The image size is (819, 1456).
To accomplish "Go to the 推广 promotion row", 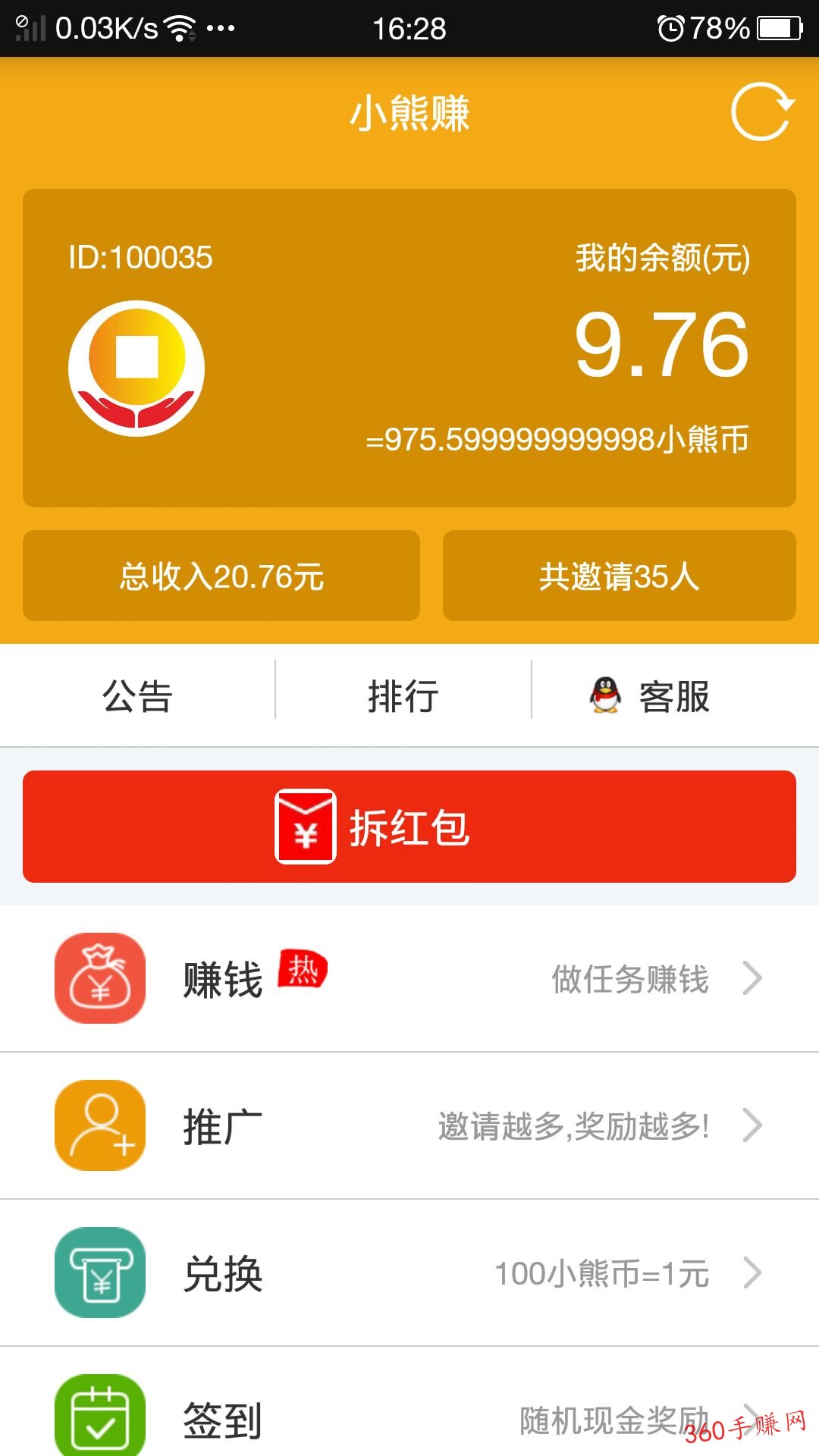I will [x=409, y=1125].
